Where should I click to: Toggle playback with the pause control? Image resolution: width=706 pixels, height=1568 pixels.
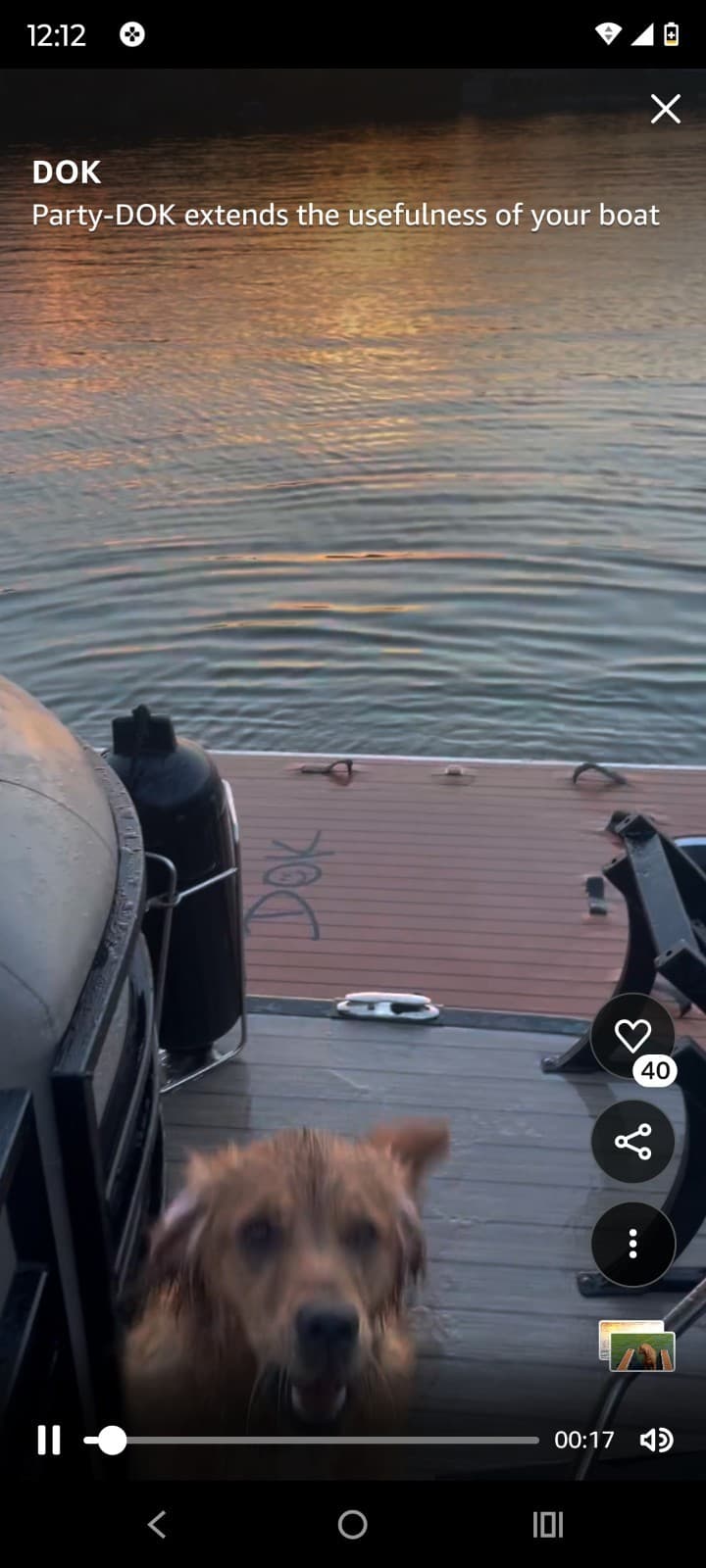47,1440
